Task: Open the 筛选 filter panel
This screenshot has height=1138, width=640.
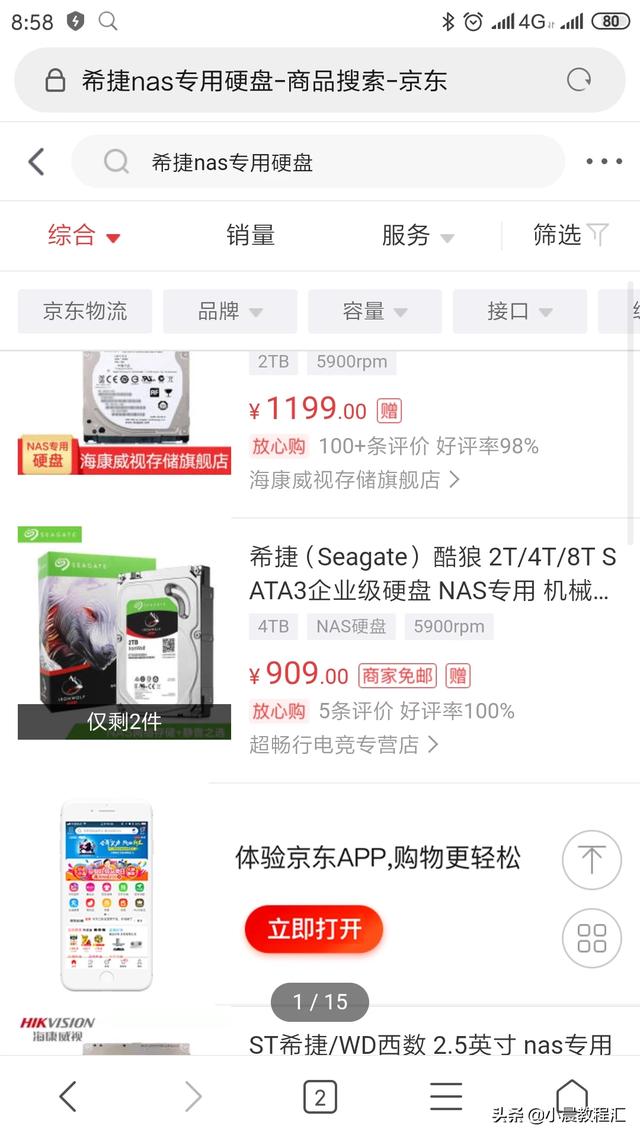Action: 570,235
